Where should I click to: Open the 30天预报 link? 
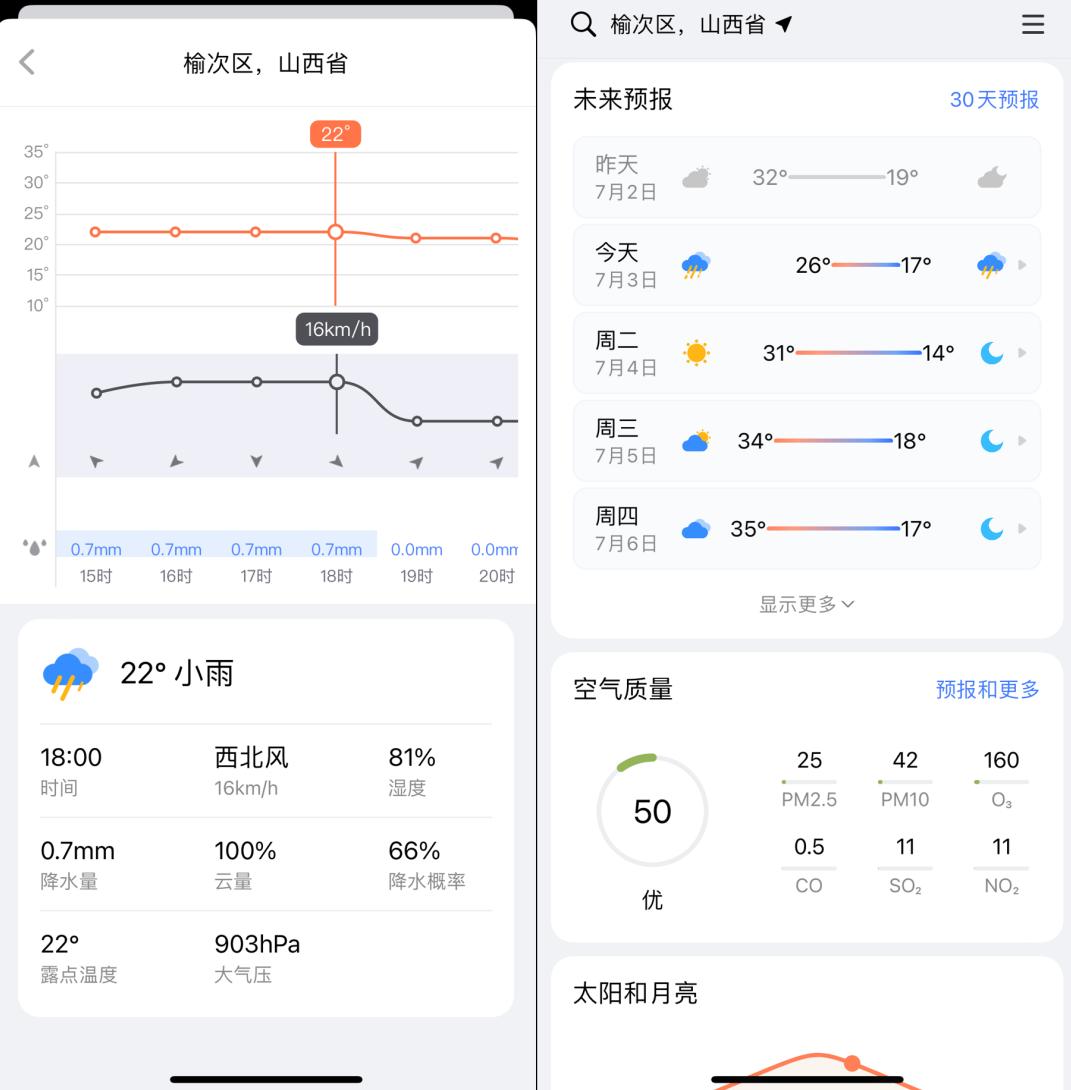coord(994,100)
